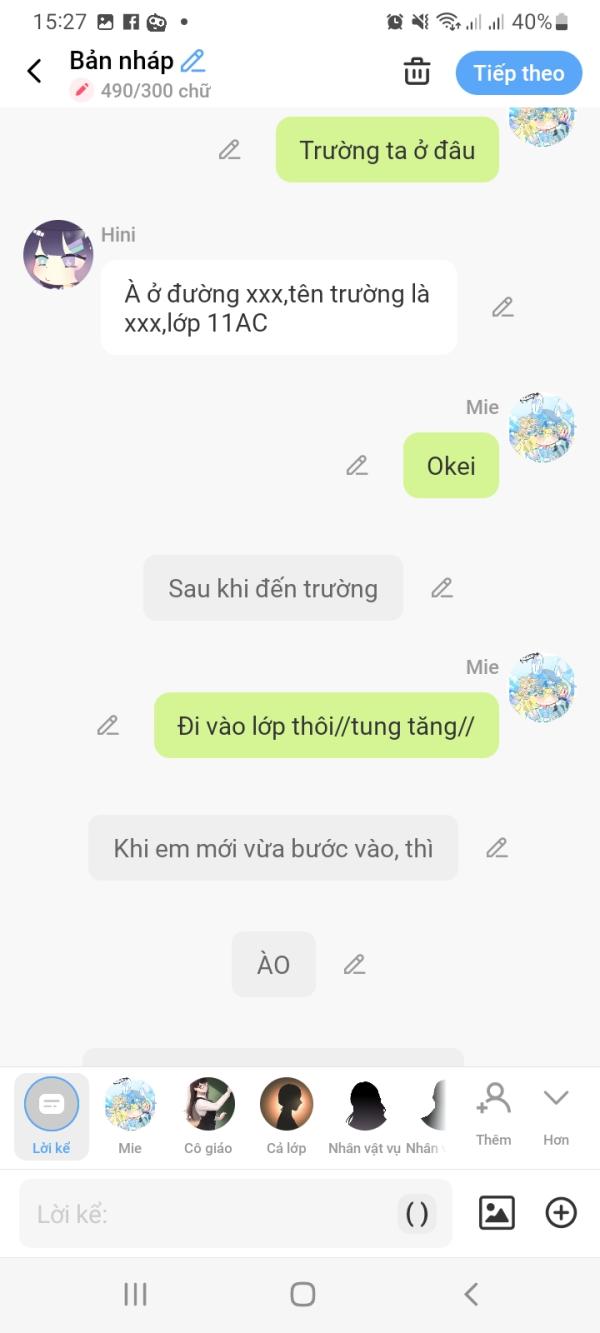Attach an image to the story
Screen dimensions: 600x1333
click(x=496, y=1213)
